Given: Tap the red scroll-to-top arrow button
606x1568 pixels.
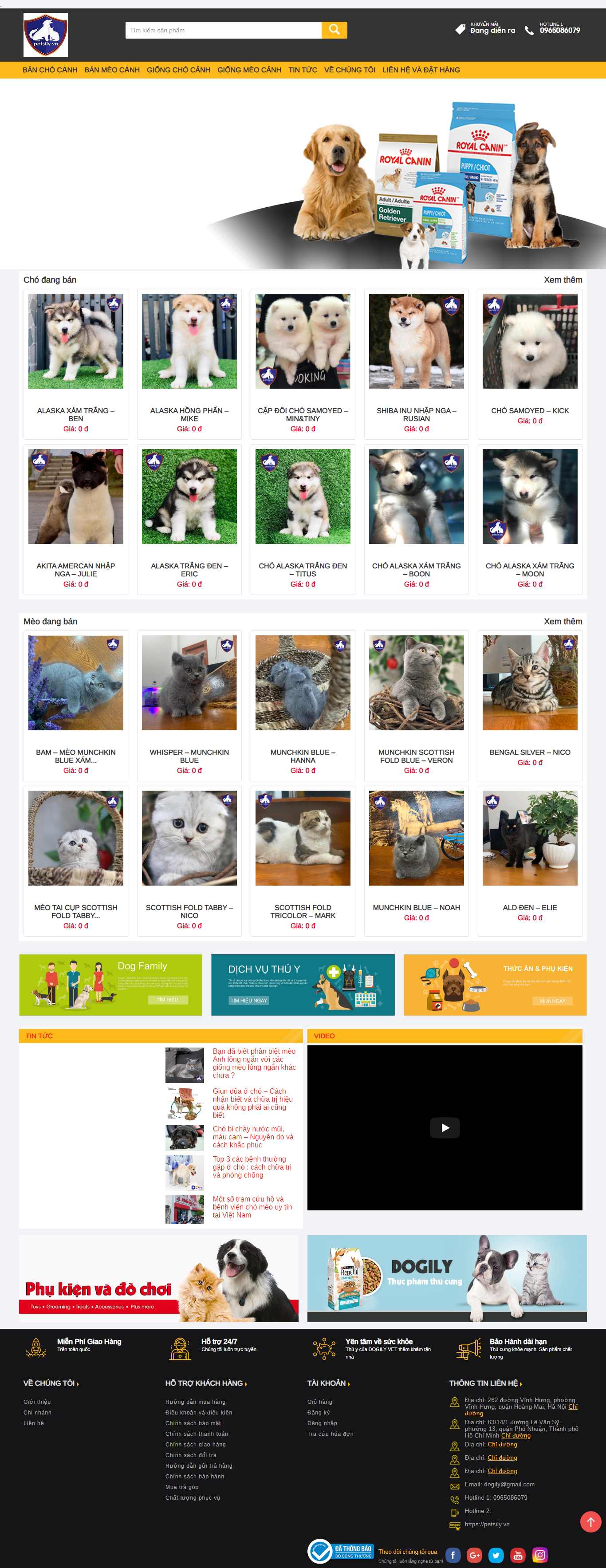Looking at the screenshot, I should pos(589,1522).
